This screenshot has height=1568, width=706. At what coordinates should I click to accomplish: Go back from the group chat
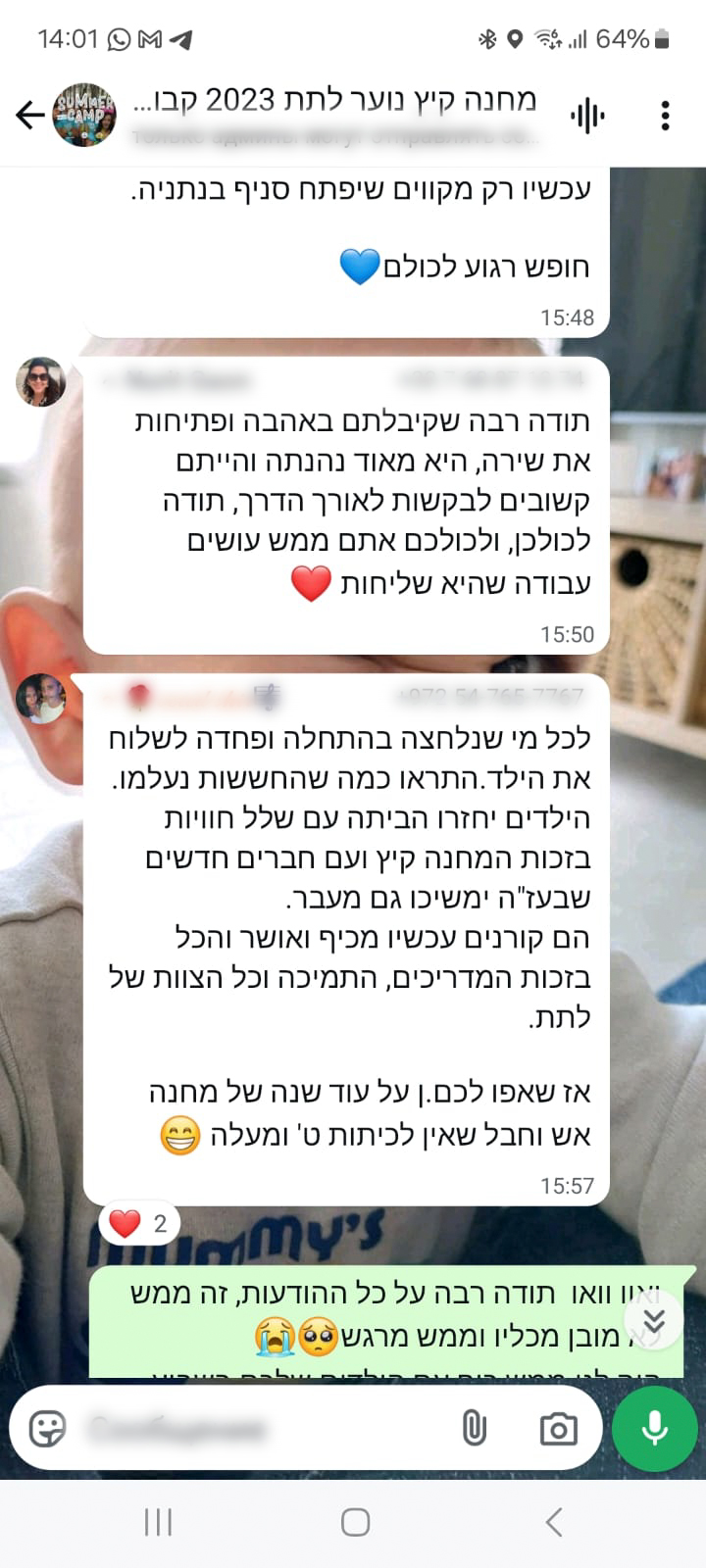tap(30, 116)
